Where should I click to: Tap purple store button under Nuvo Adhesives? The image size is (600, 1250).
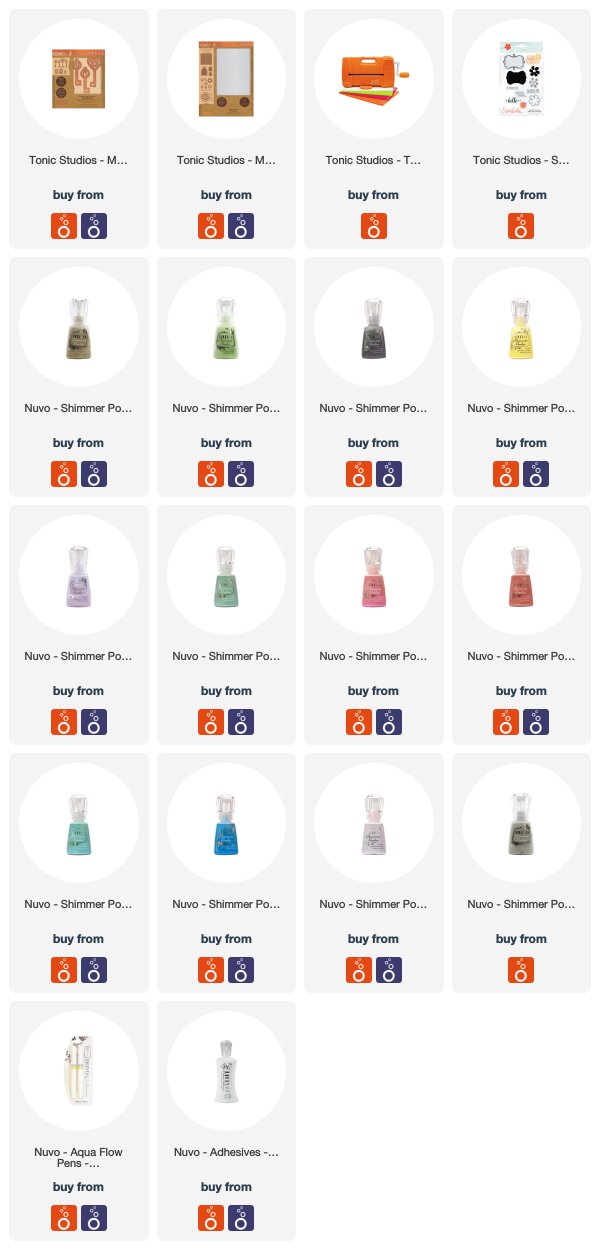click(241, 1218)
